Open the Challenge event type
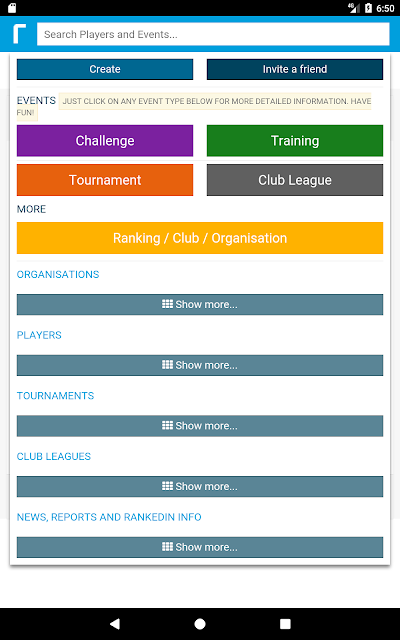The height and width of the screenshot is (640, 400). tap(105, 141)
